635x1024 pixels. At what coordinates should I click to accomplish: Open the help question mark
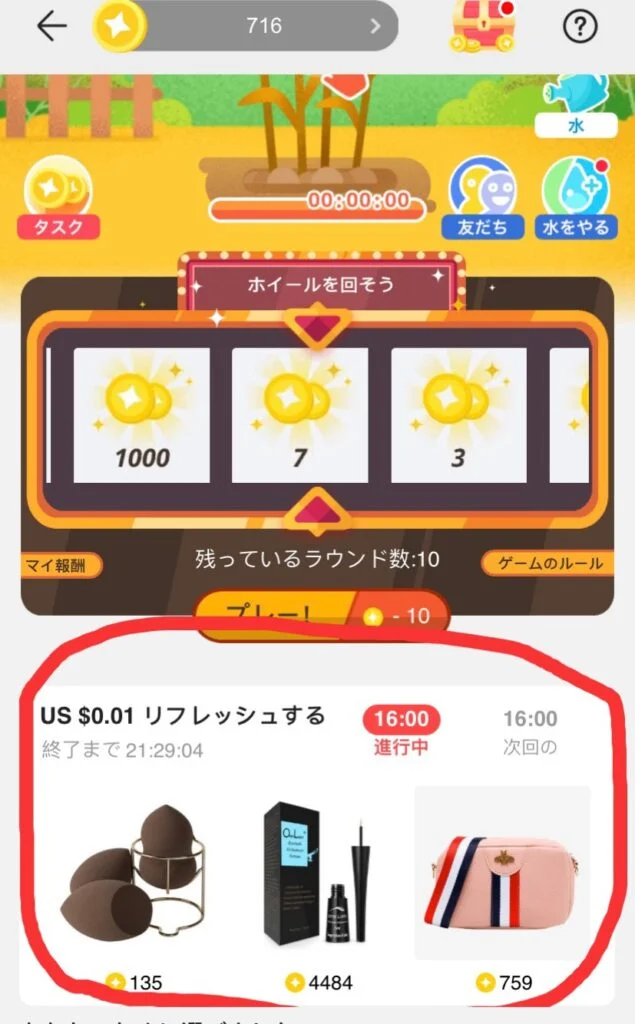click(580, 27)
